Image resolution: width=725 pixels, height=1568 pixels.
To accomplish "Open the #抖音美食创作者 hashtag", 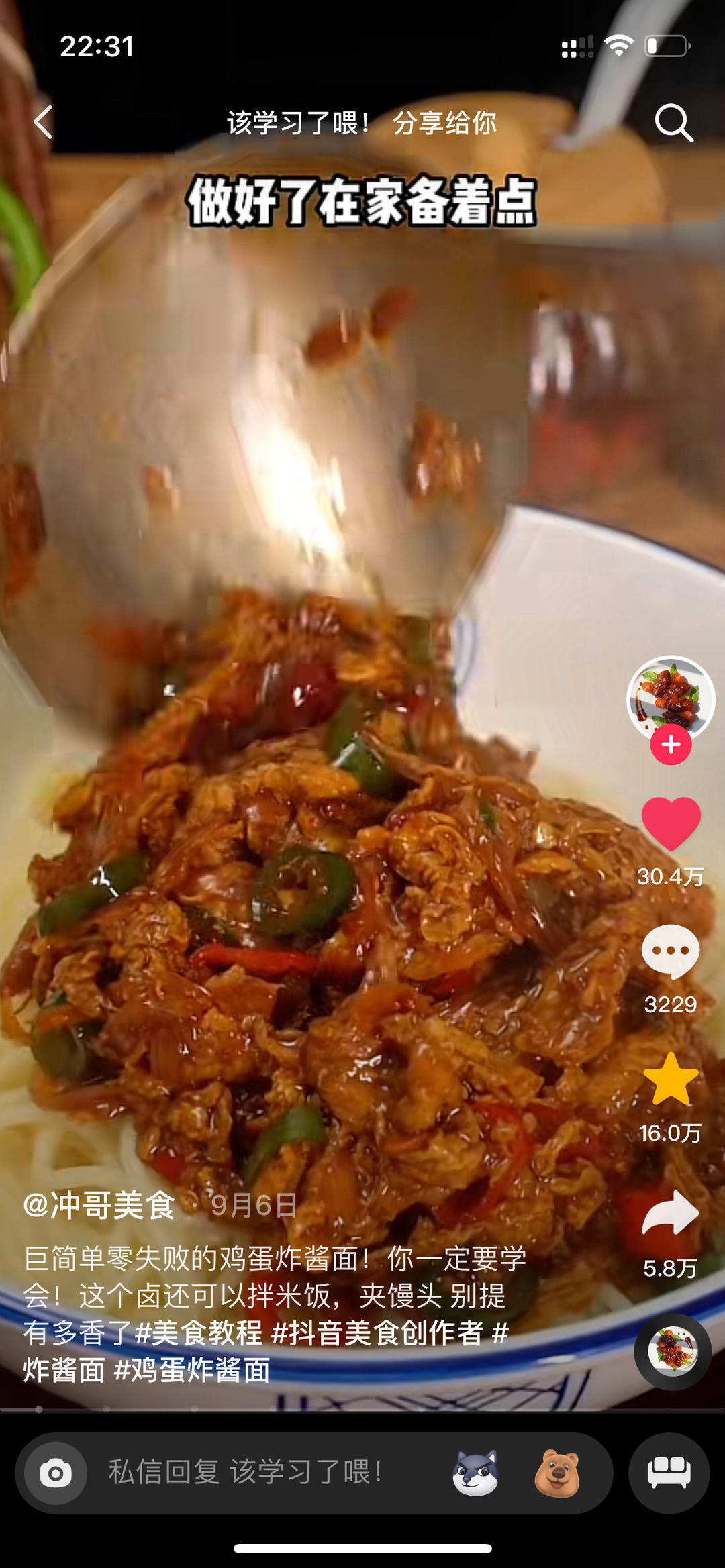I will pyautogui.click(x=377, y=1332).
